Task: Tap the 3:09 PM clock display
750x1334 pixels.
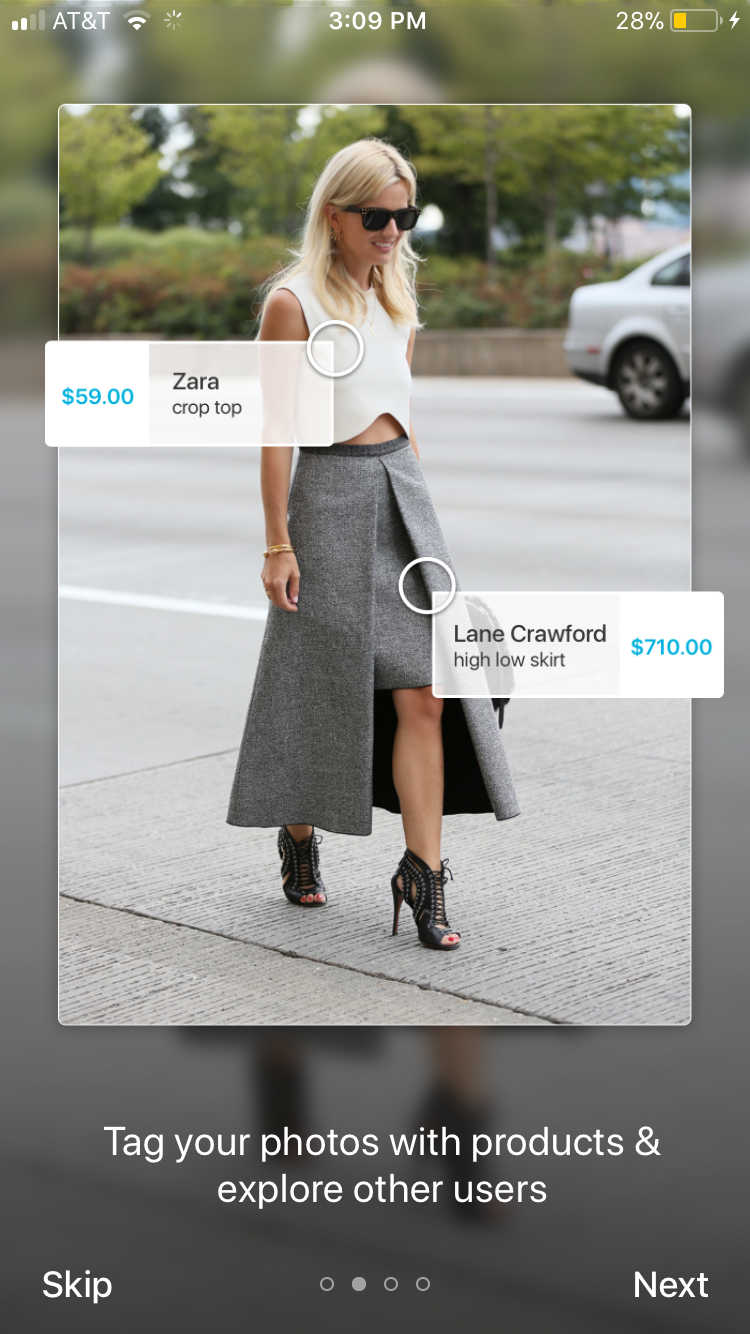Action: click(376, 19)
